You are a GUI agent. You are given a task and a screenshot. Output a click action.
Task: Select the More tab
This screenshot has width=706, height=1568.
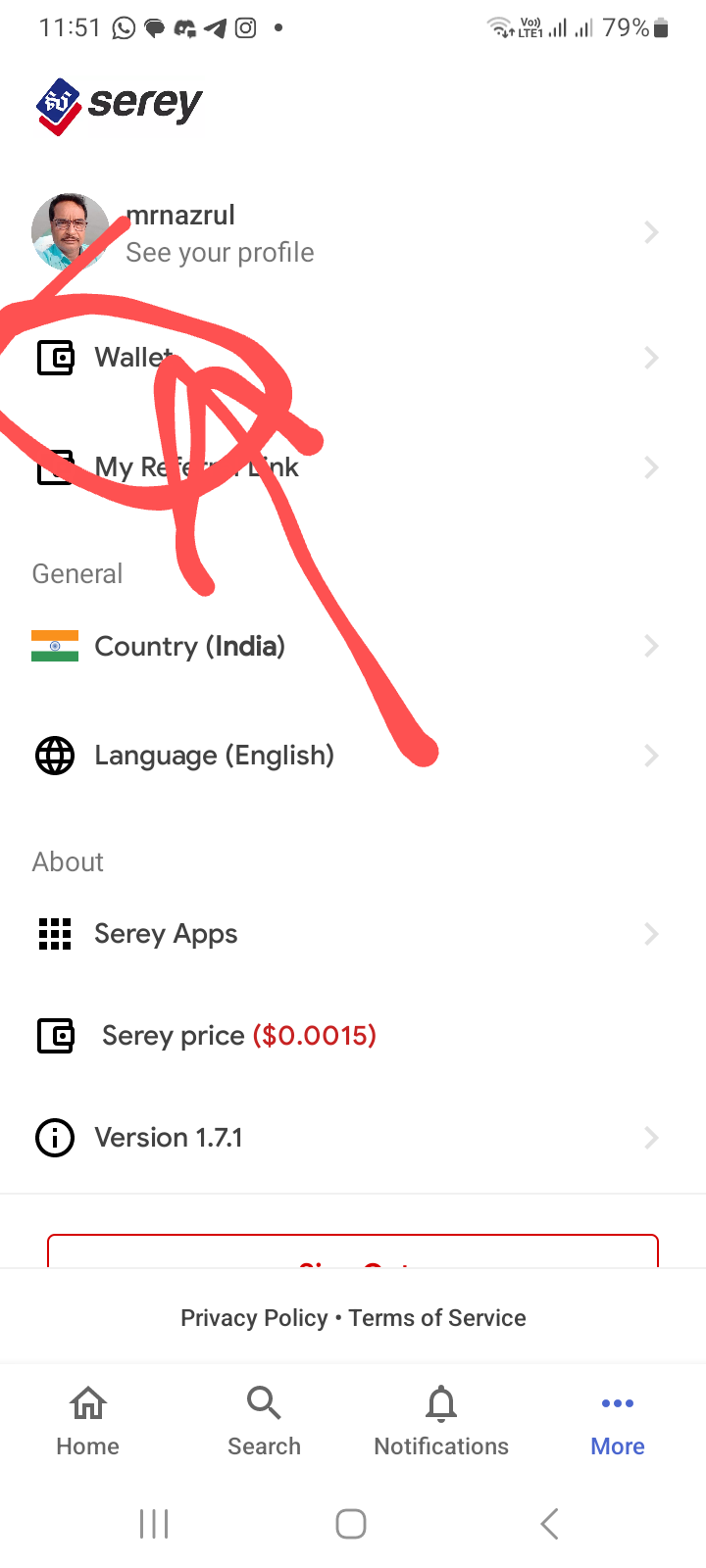coord(618,1422)
